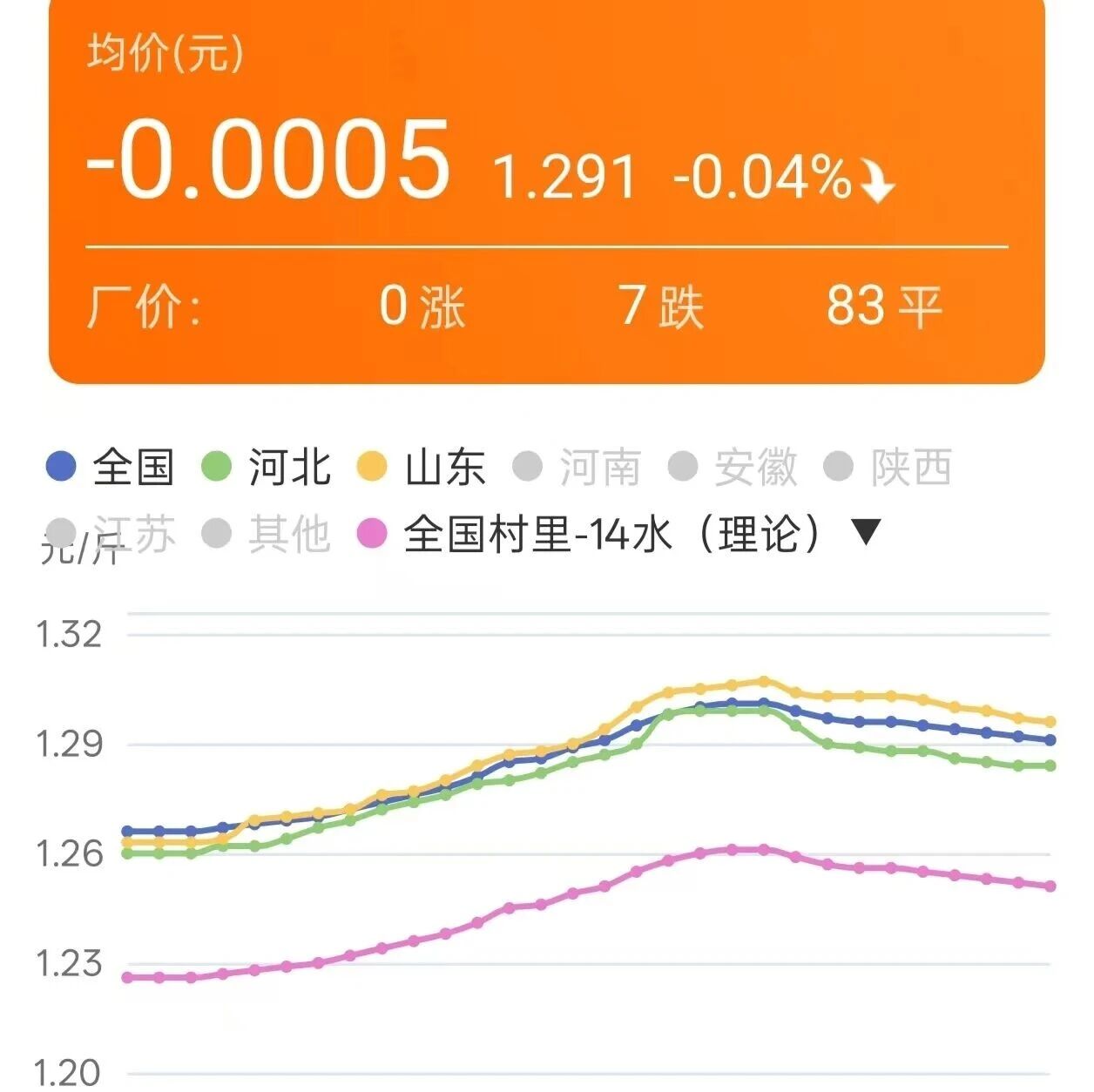Toggle the 山东 price line

[421, 467]
